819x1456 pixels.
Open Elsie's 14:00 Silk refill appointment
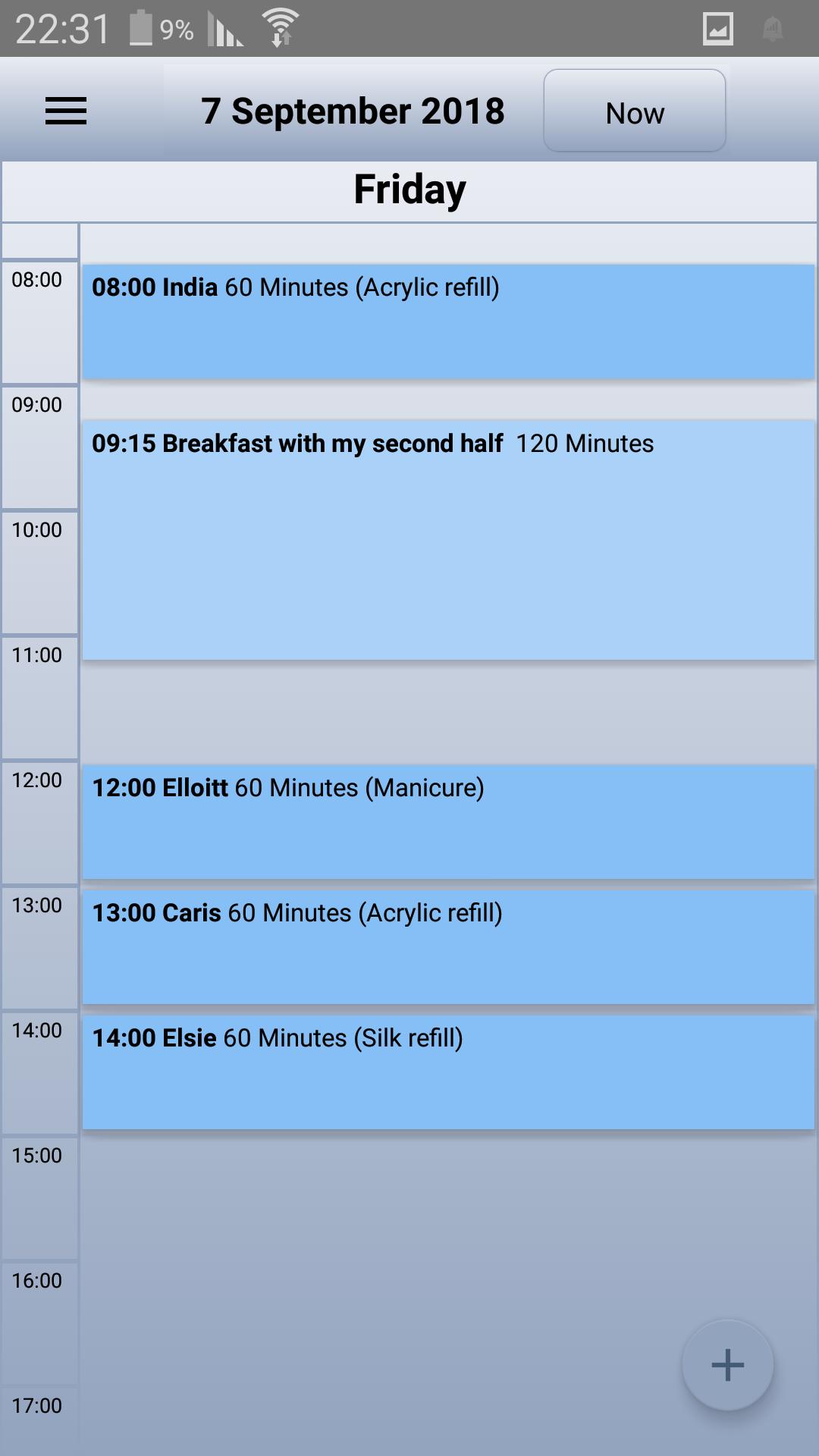point(448,1072)
